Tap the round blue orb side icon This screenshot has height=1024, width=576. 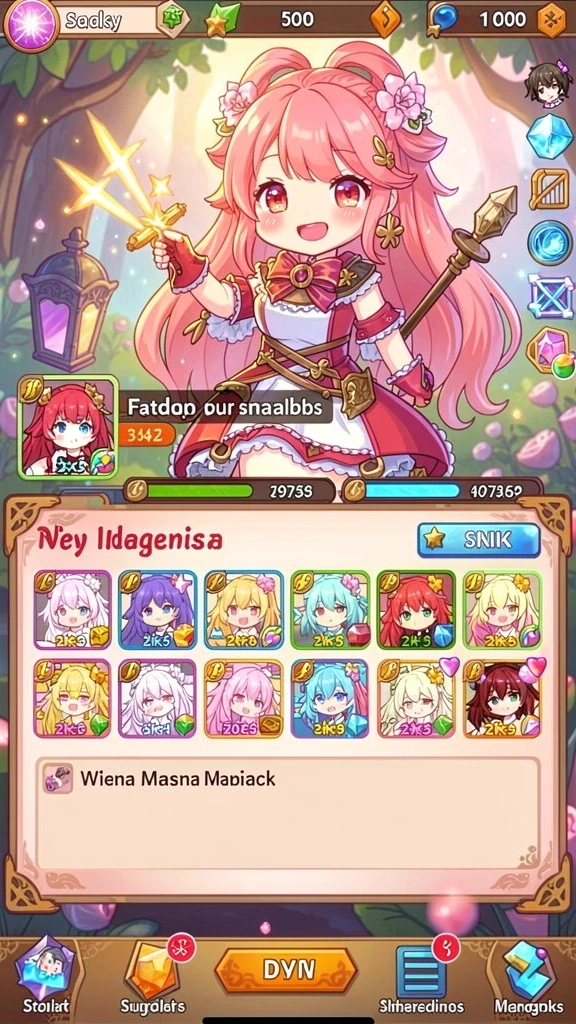(x=549, y=242)
